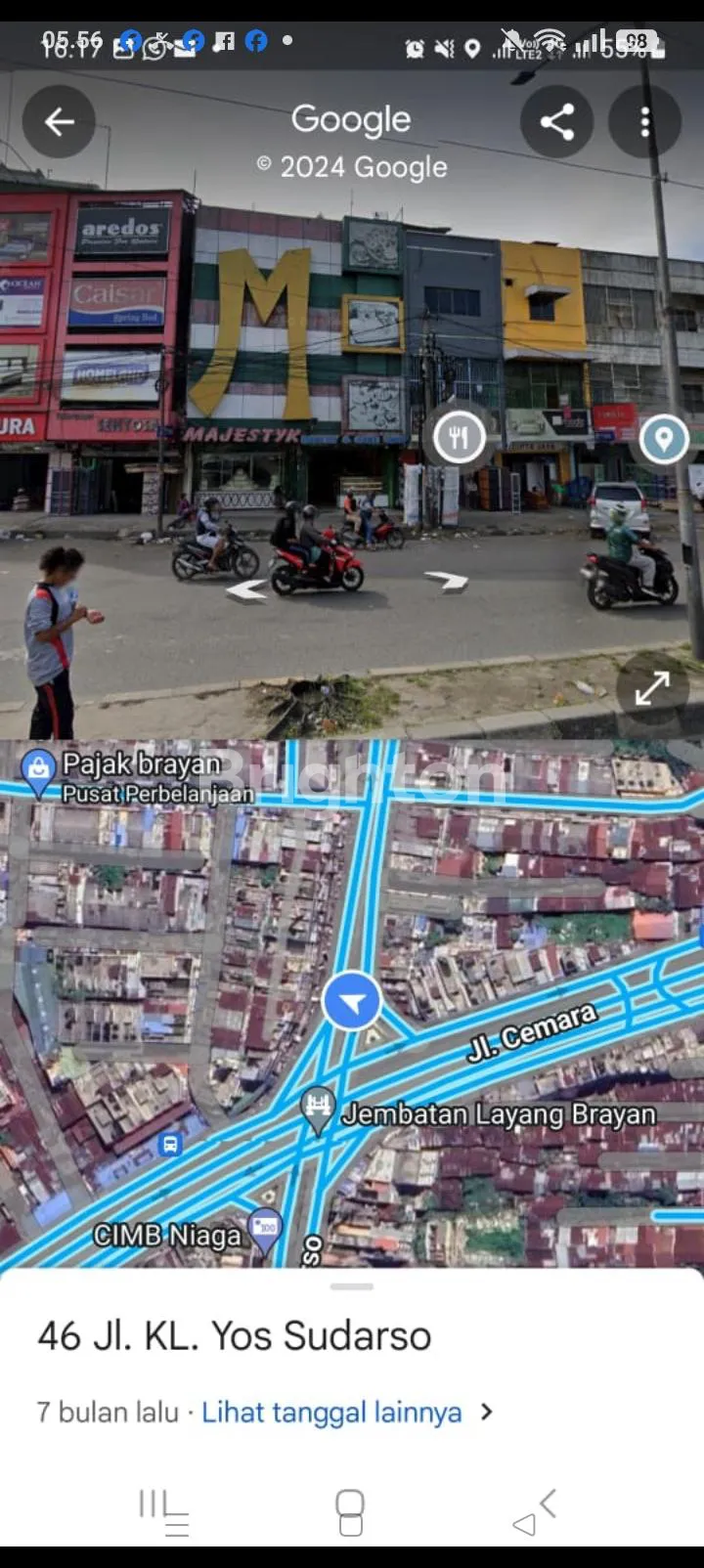Tap the bus stop icon on the map
The image size is (704, 1568).
click(170, 1144)
